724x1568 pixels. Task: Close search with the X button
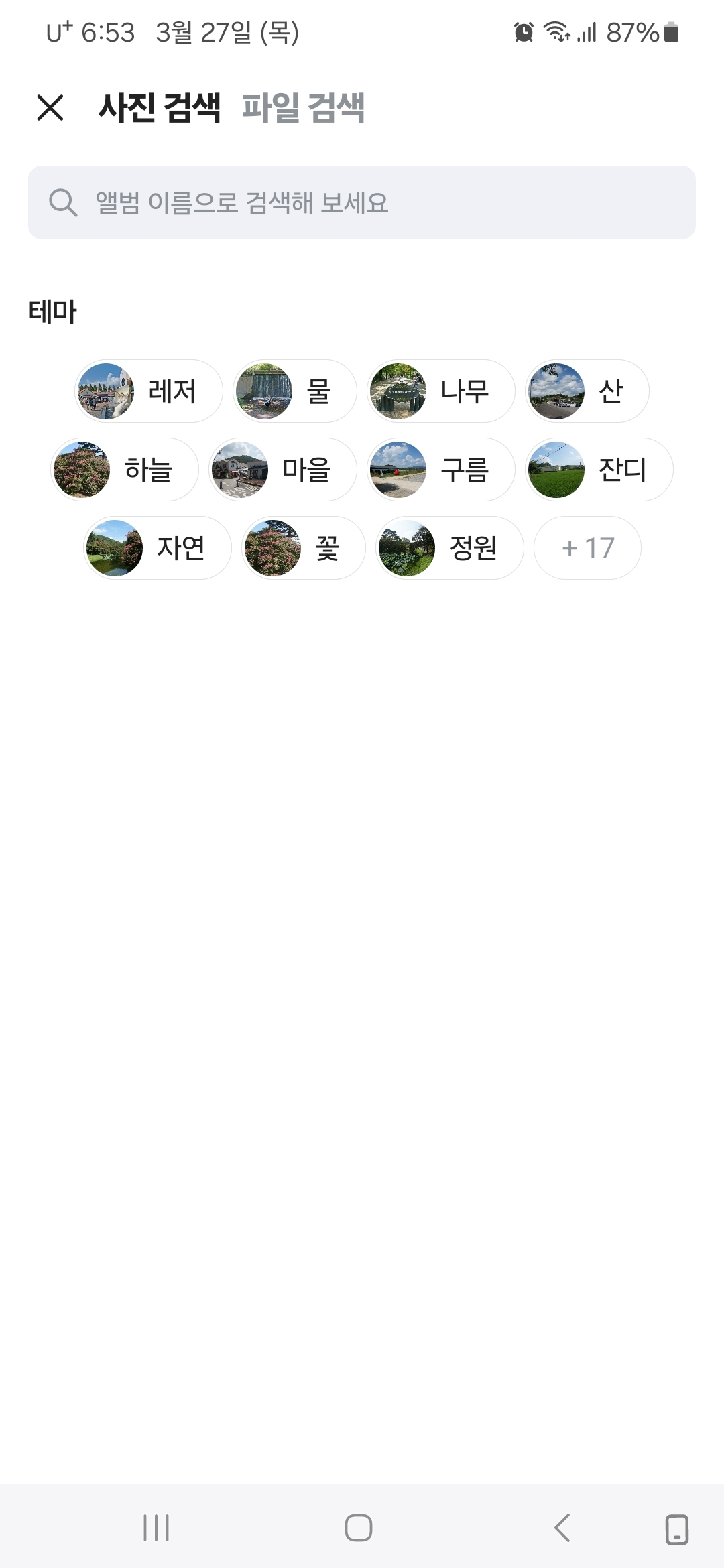50,109
